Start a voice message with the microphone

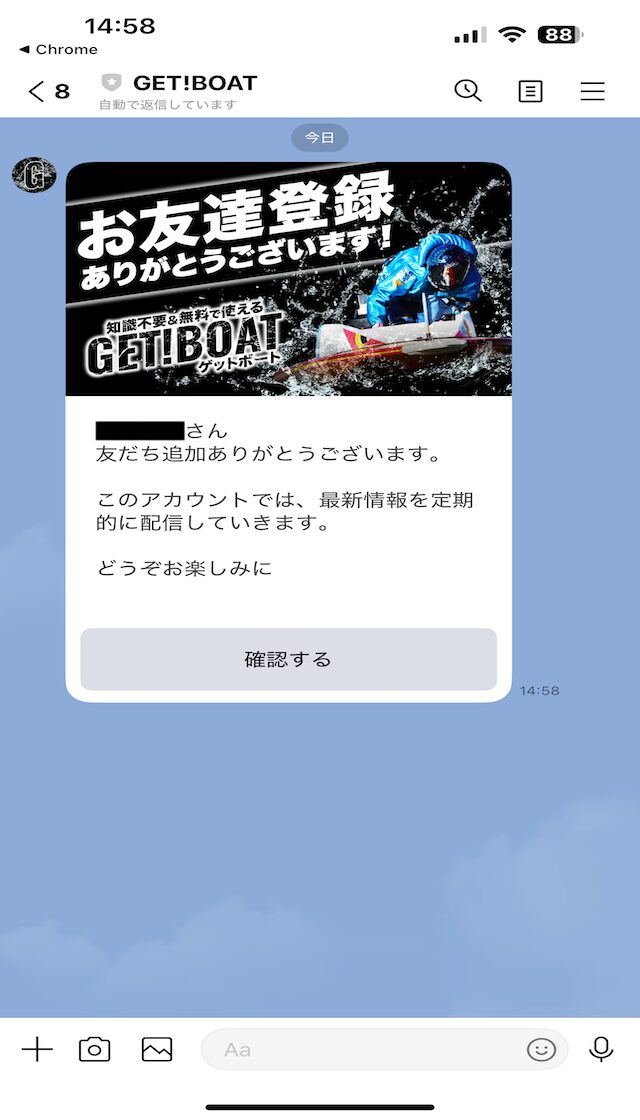tap(601, 1049)
